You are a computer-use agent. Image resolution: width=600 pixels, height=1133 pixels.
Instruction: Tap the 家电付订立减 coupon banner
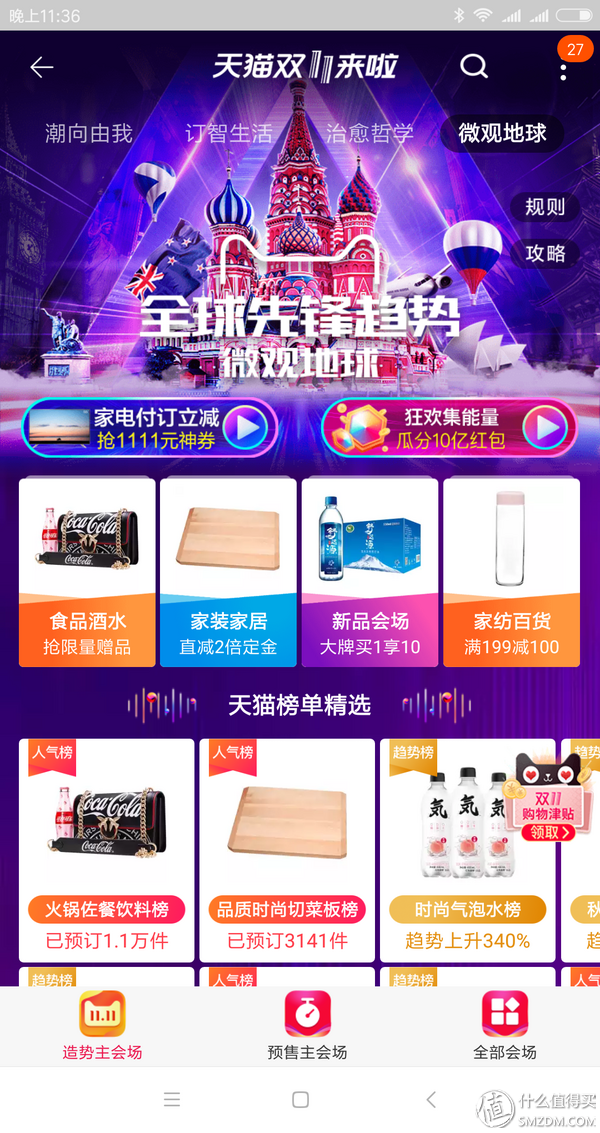[x=150, y=428]
